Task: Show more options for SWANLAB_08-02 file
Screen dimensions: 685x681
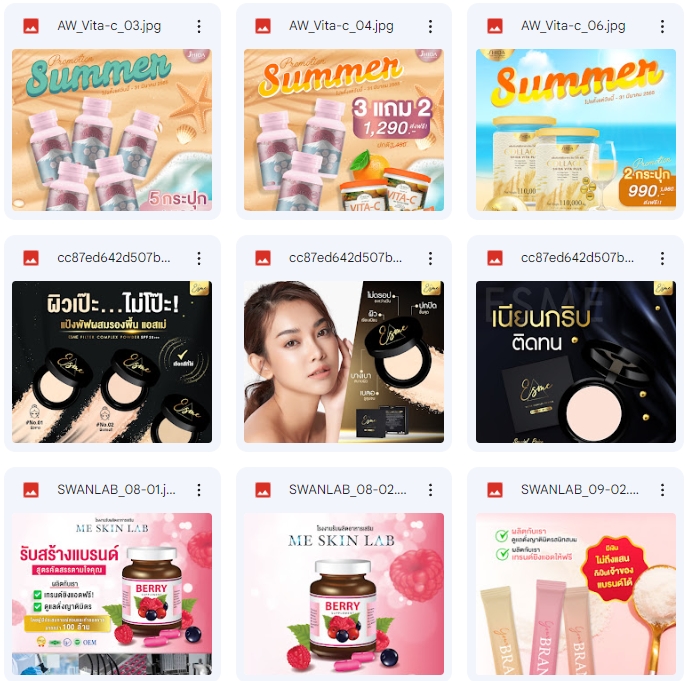Action: (x=431, y=490)
